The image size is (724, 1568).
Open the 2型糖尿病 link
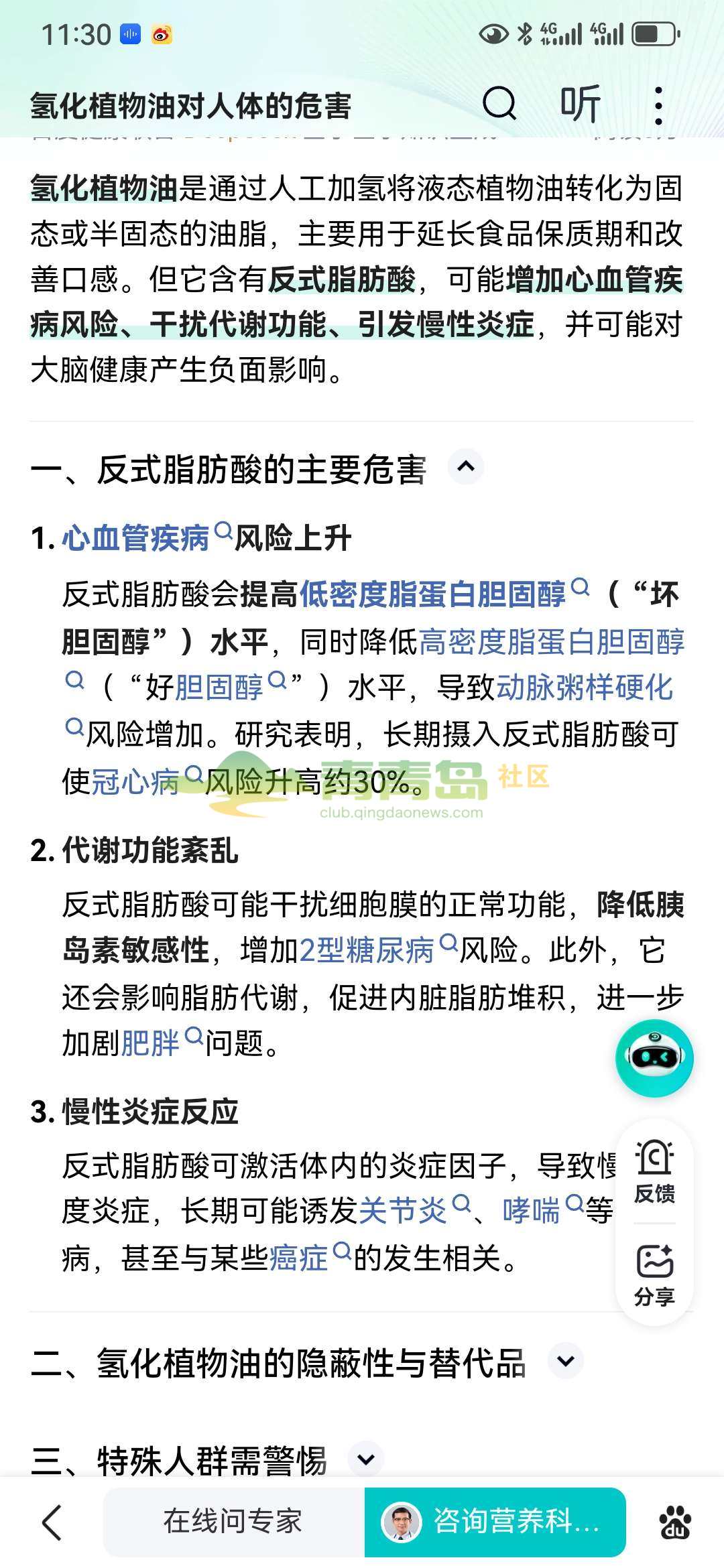(367, 950)
